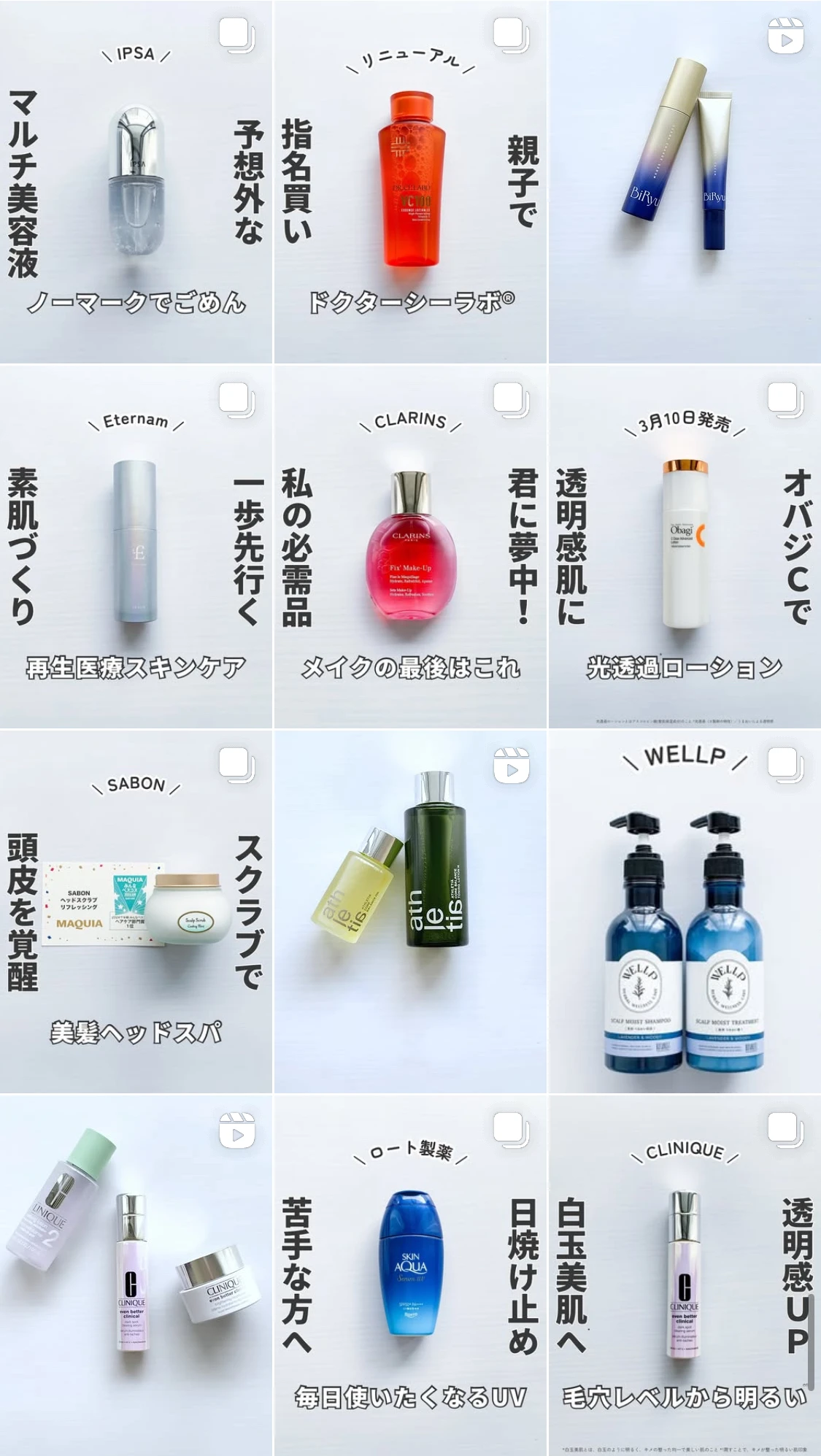The height and width of the screenshot is (1456, 821).
Task: Click the carousel icon on the Skin Aqua post
Action: point(509,1128)
